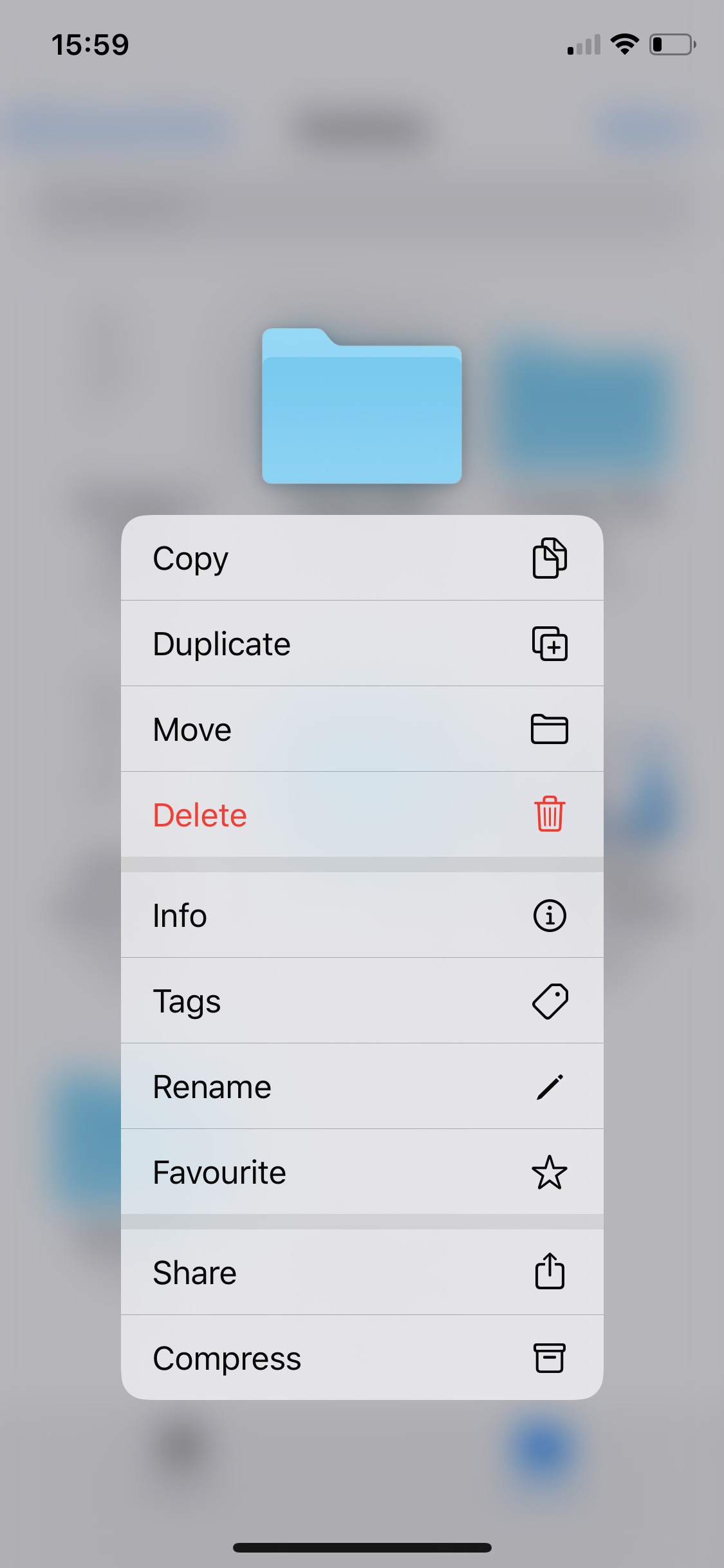Screen dimensions: 724x1568
Task: Duplicate the selected folder
Action: point(362,644)
